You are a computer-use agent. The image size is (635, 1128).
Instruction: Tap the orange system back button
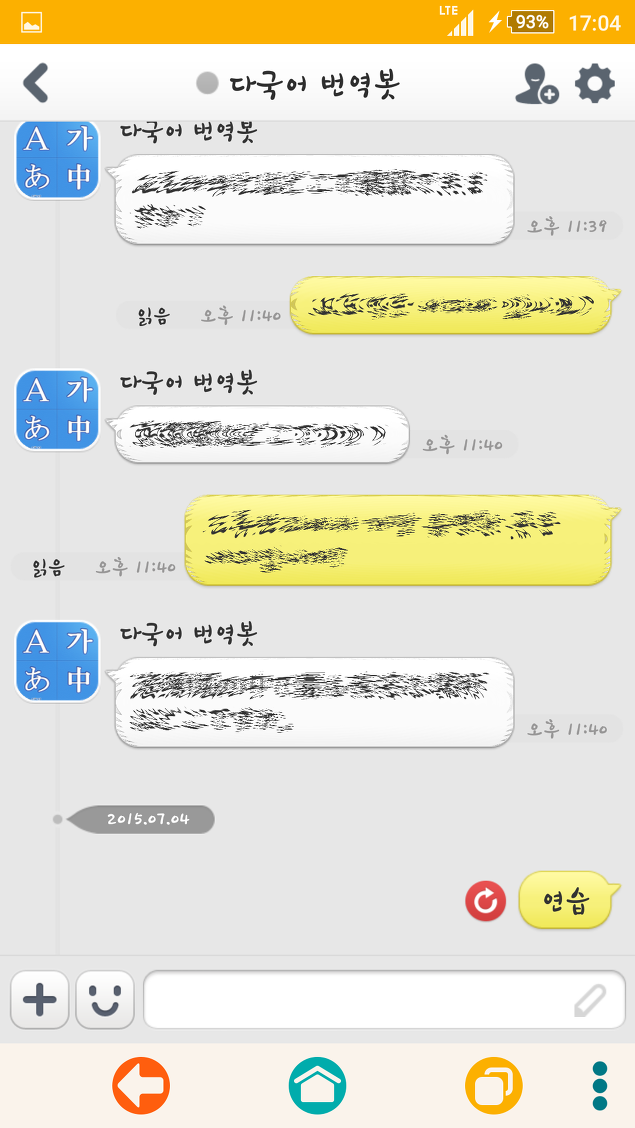pyautogui.click(x=141, y=1086)
